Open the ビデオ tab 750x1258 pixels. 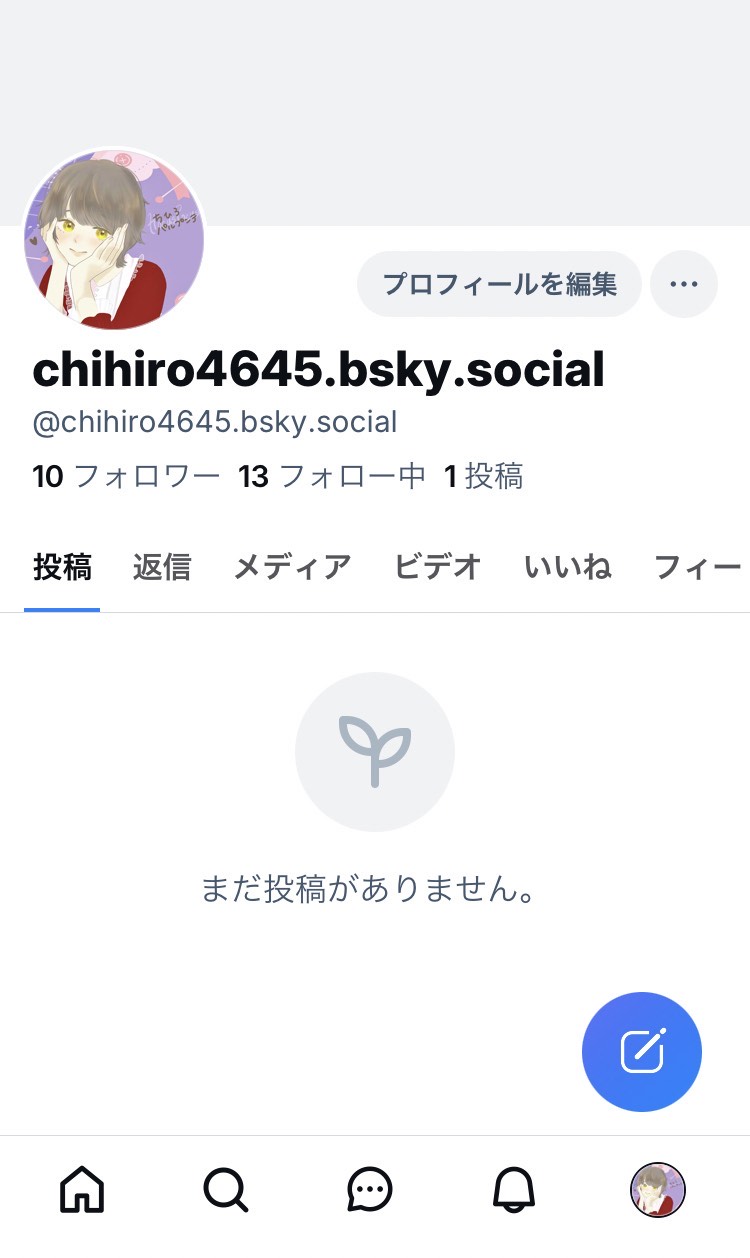coord(437,567)
